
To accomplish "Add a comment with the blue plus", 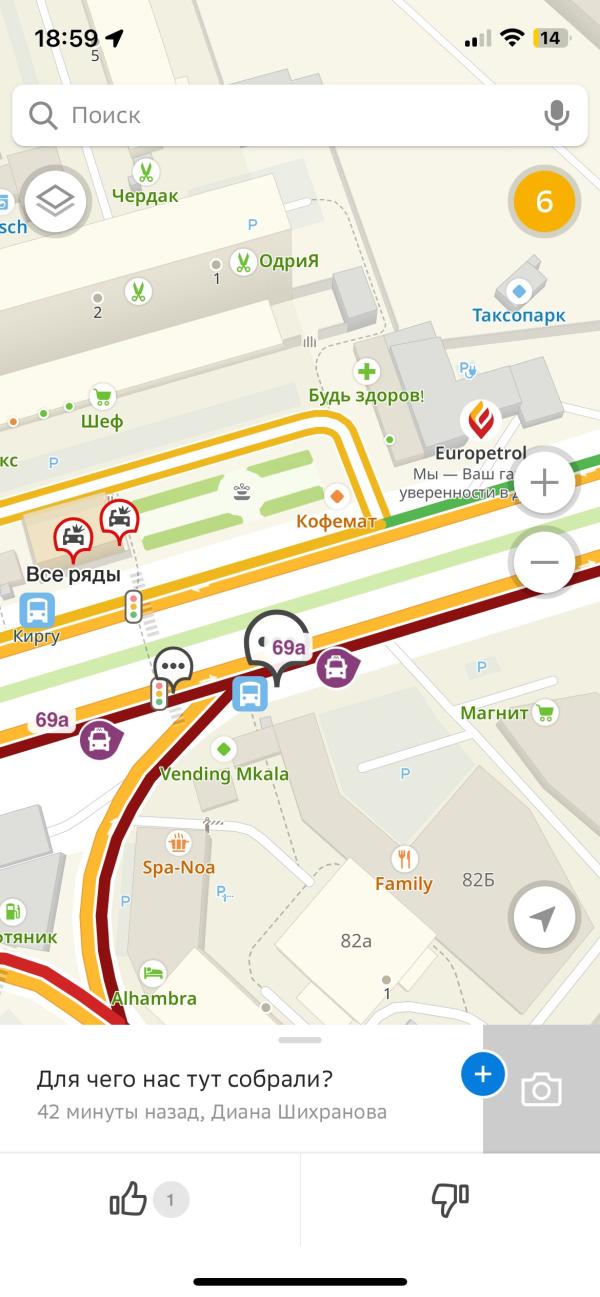I will [483, 1074].
